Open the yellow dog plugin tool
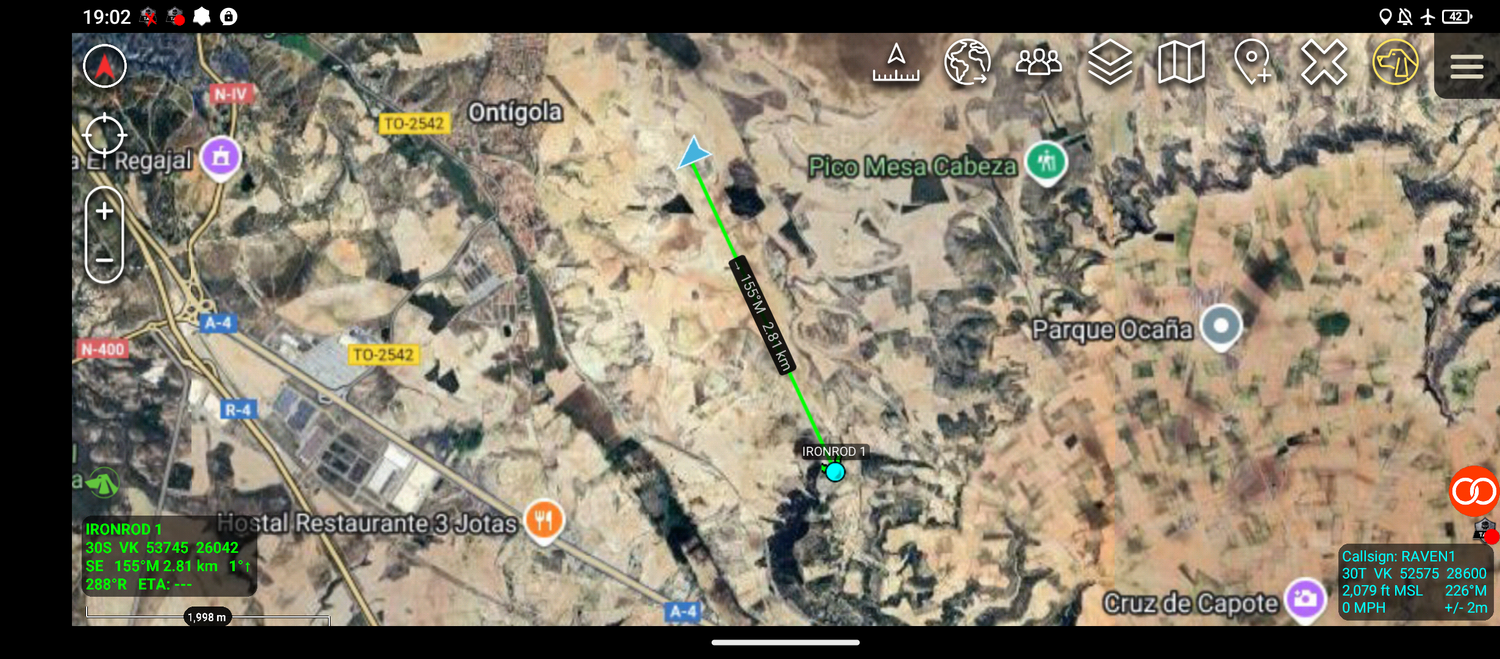Screen dimensions: 1500x659 (1395, 64)
